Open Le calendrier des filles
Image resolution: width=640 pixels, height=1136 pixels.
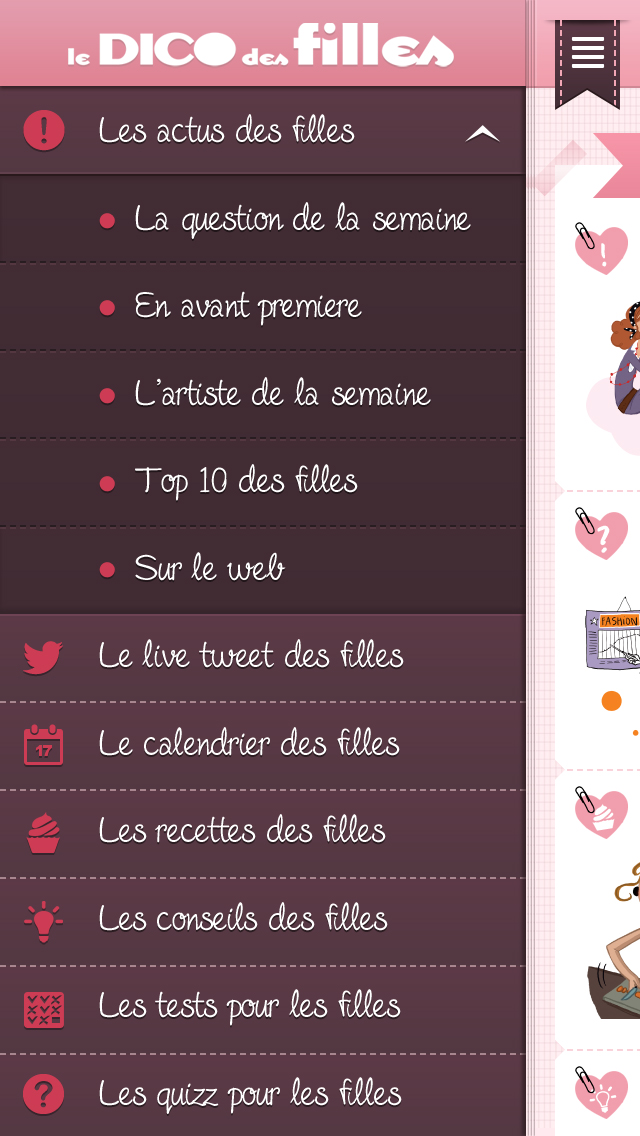coord(262,746)
